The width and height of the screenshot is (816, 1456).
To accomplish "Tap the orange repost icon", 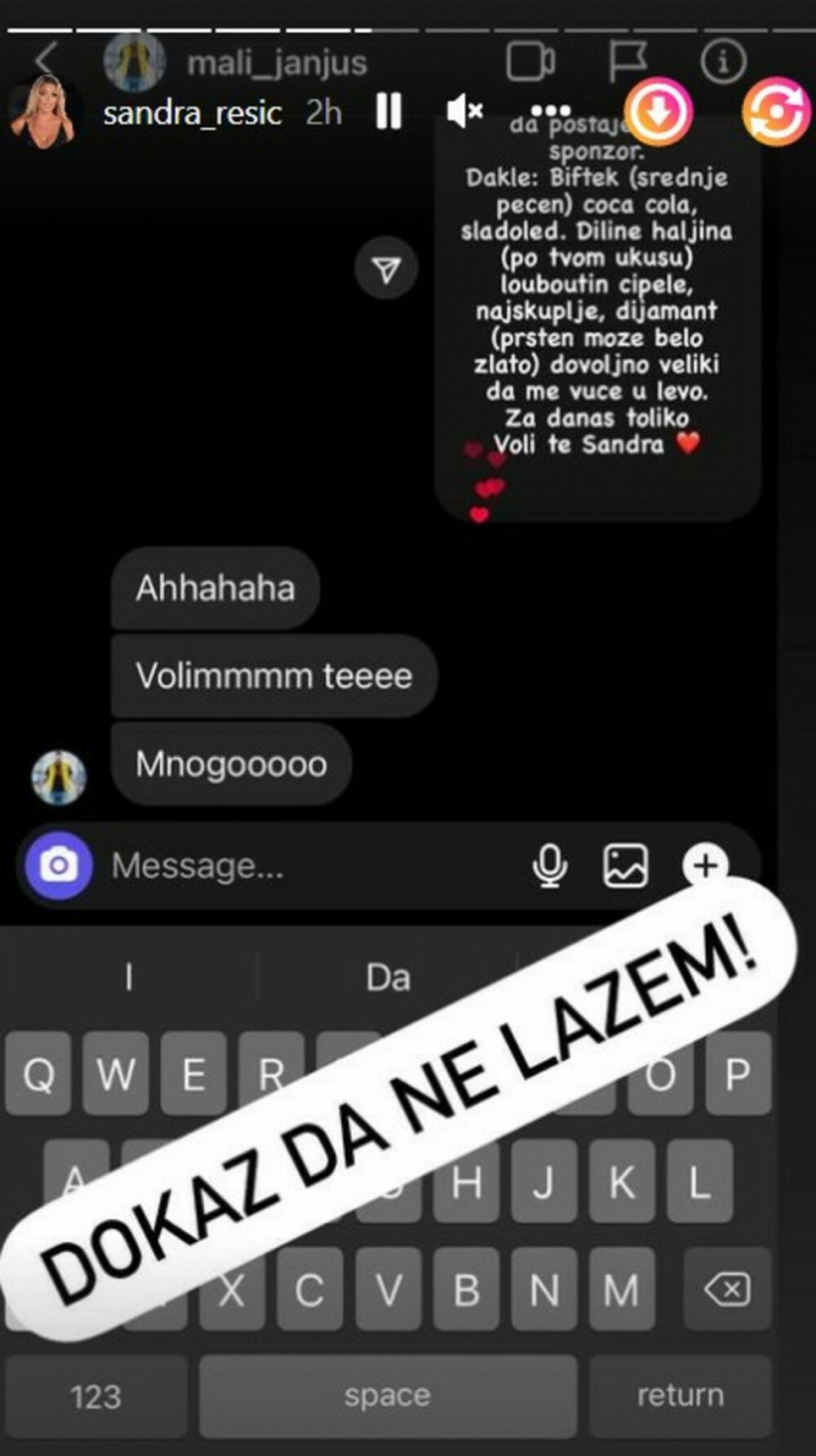I will [x=776, y=112].
